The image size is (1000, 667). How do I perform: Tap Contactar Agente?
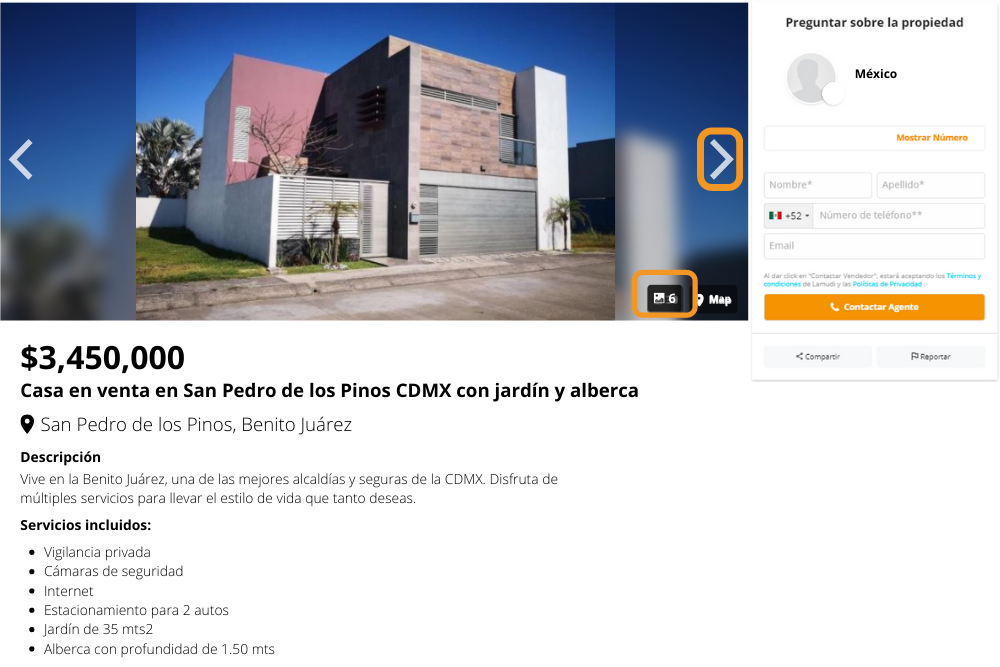(874, 308)
